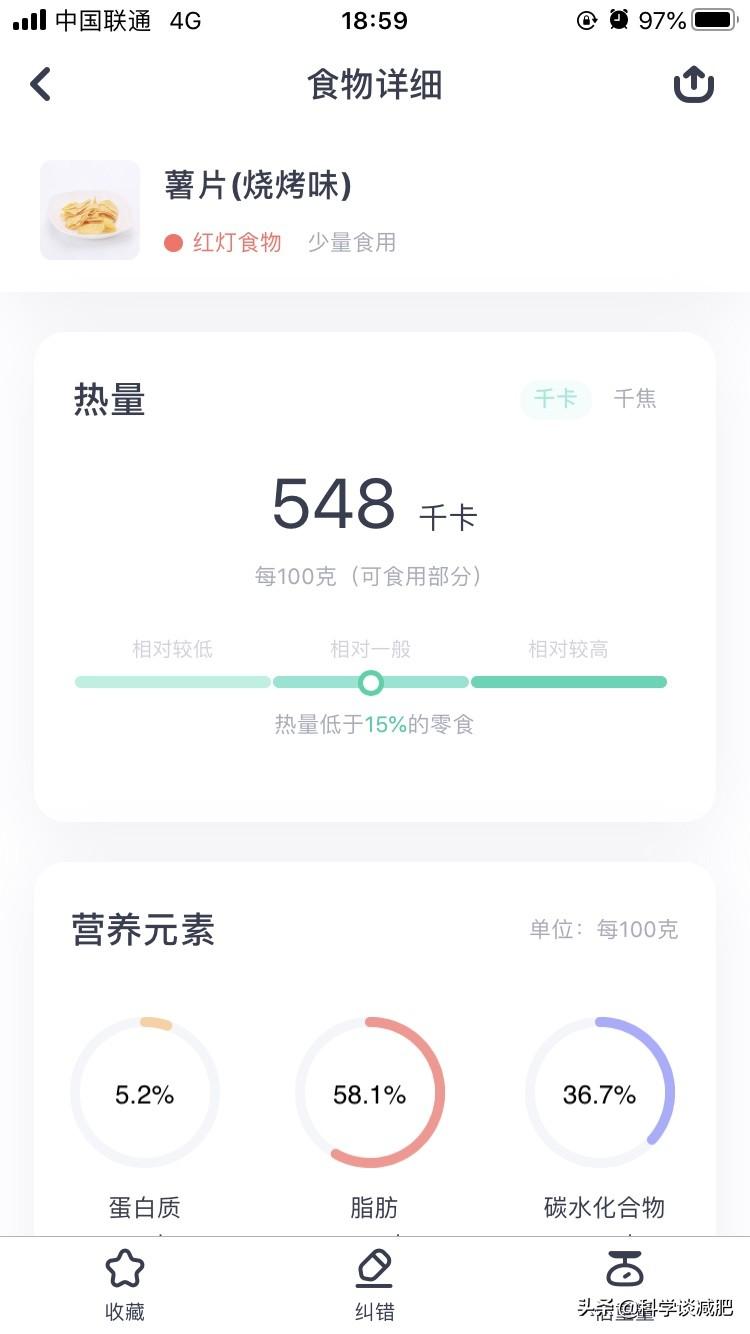Tap the 碳水化合物 ring showing 36.7%

tap(600, 1093)
